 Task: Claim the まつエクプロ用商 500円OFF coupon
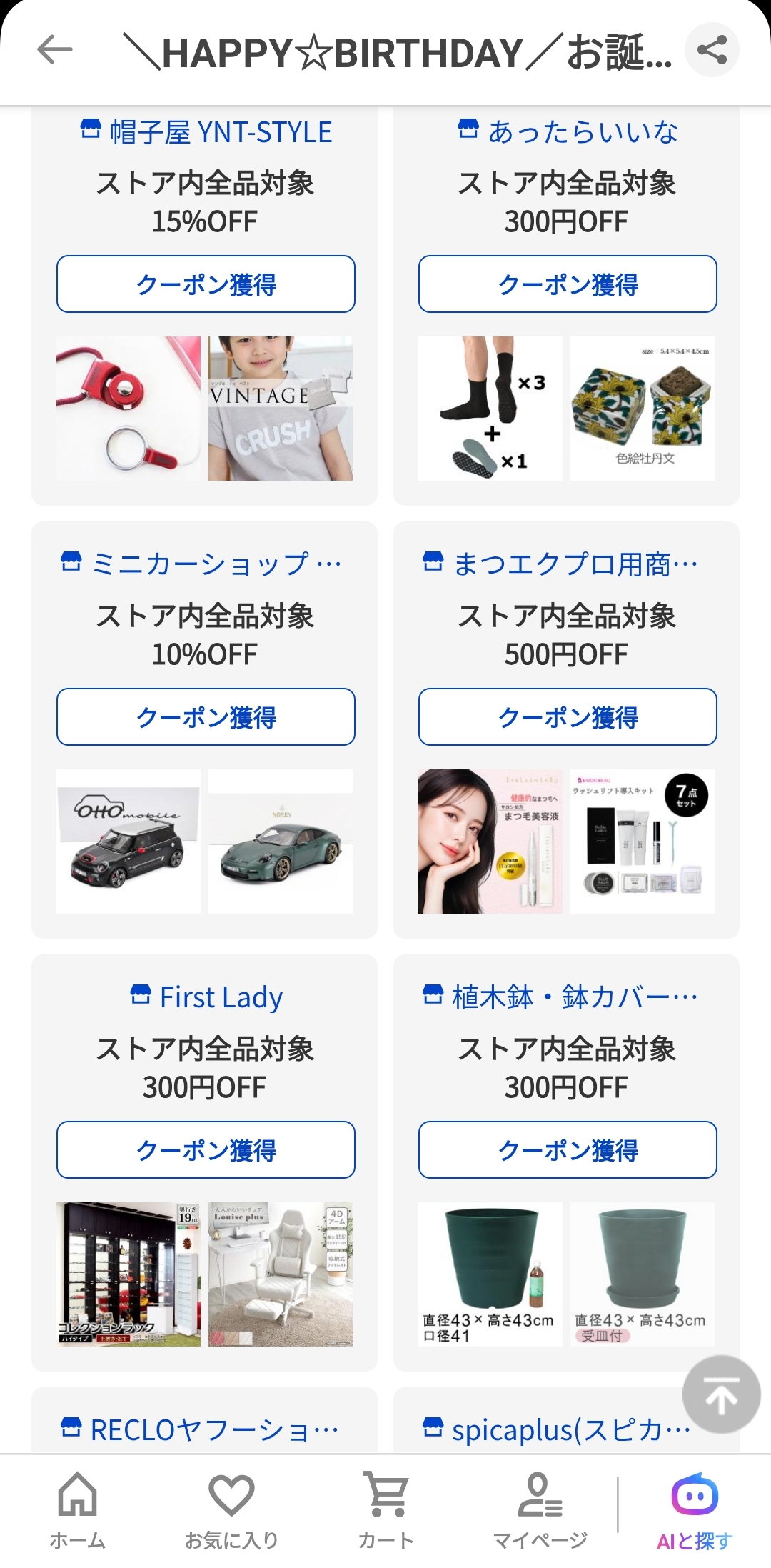(568, 717)
